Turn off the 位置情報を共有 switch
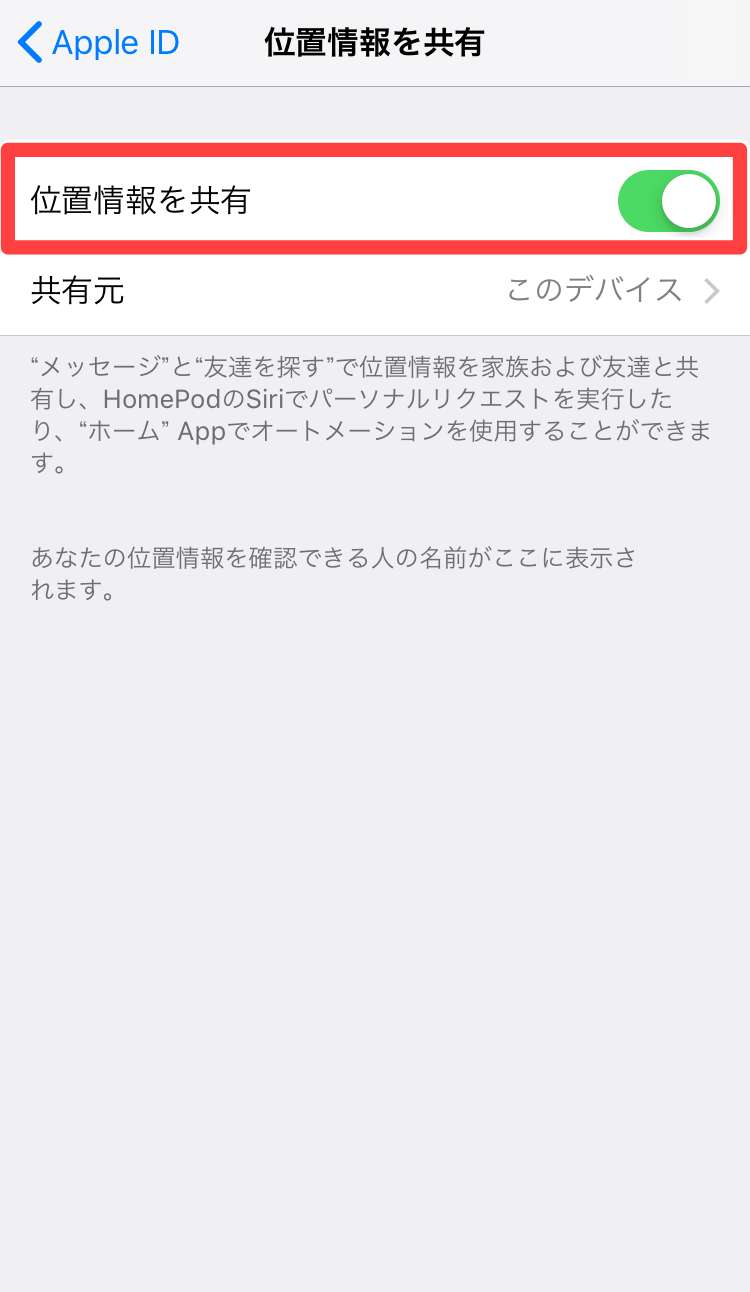 click(x=668, y=201)
